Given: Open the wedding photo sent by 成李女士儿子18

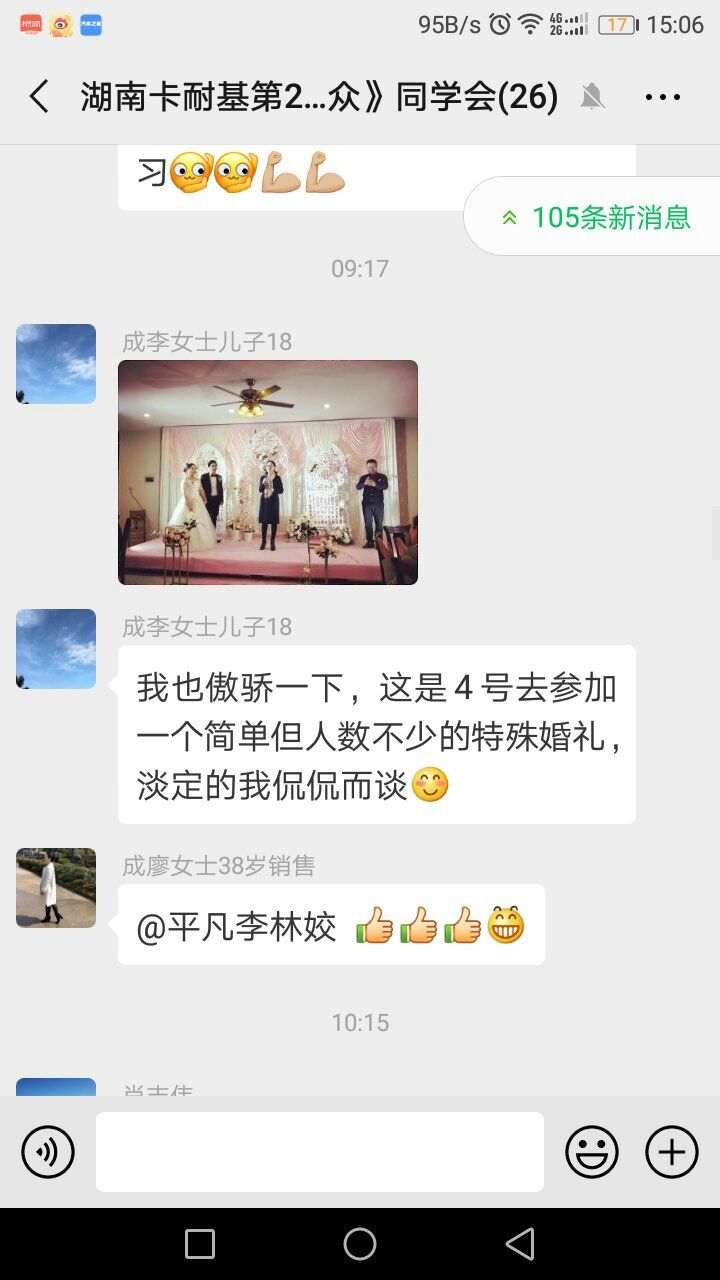Looking at the screenshot, I should tap(268, 472).
